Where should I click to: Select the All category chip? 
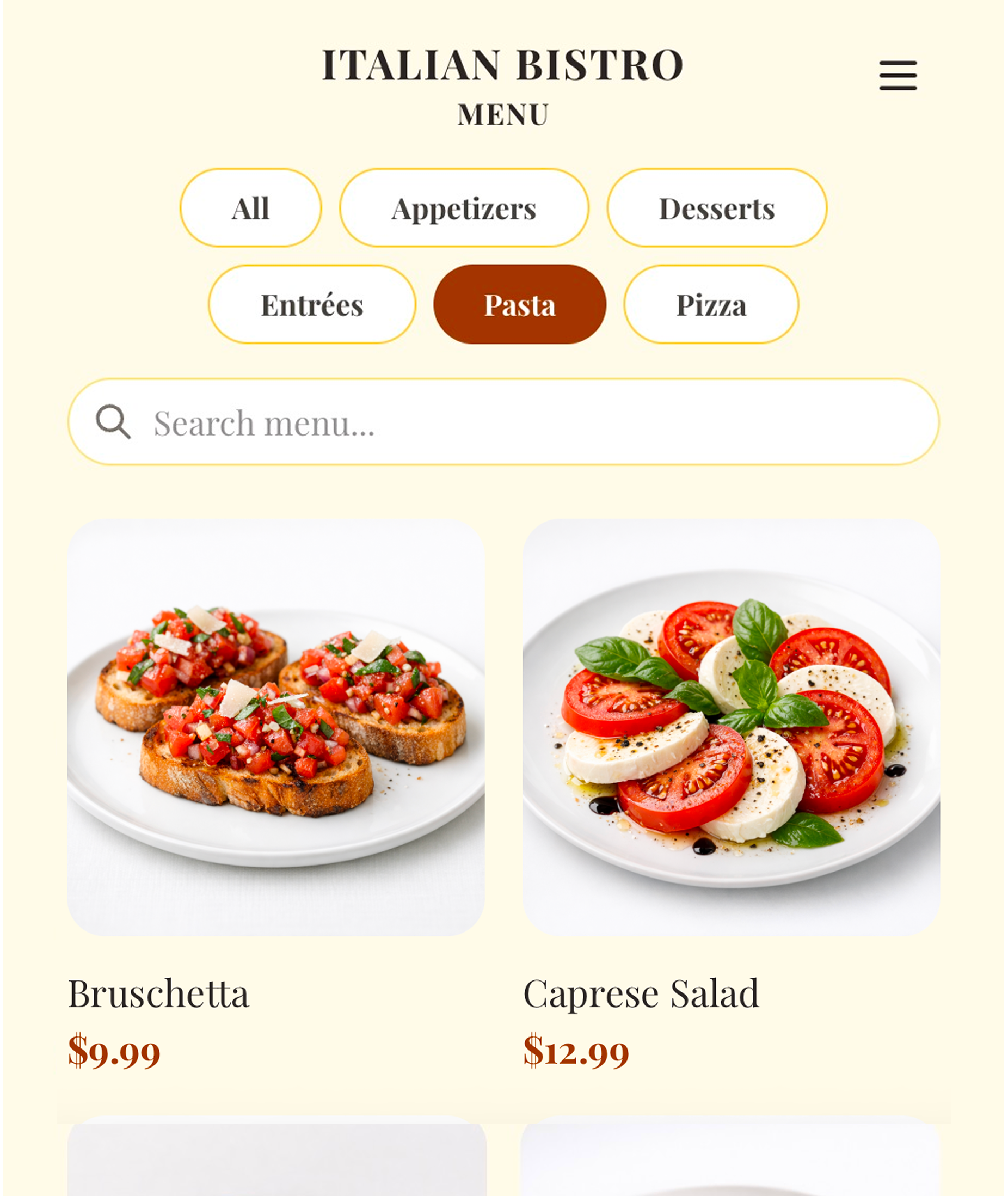coord(250,208)
